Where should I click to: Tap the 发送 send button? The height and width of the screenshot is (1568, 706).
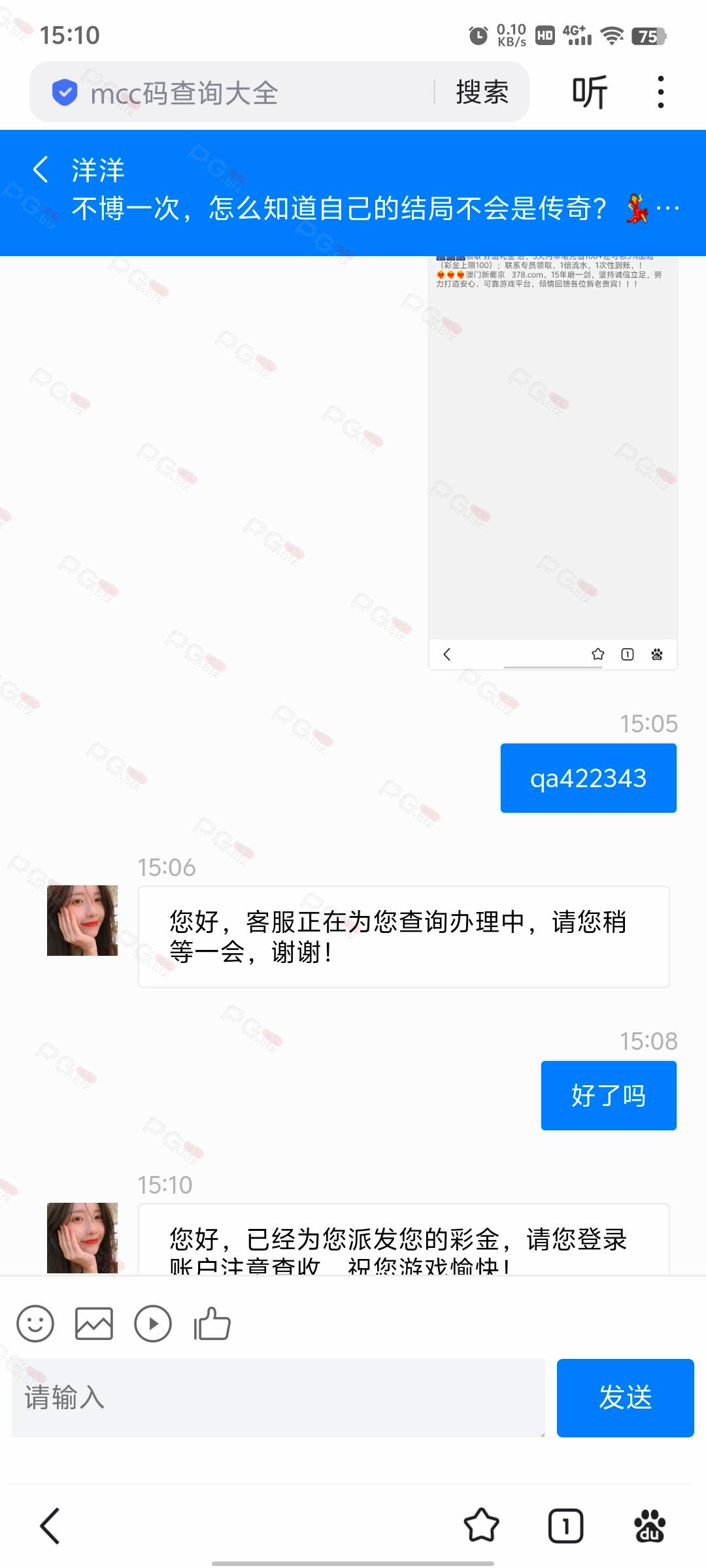tap(626, 1398)
